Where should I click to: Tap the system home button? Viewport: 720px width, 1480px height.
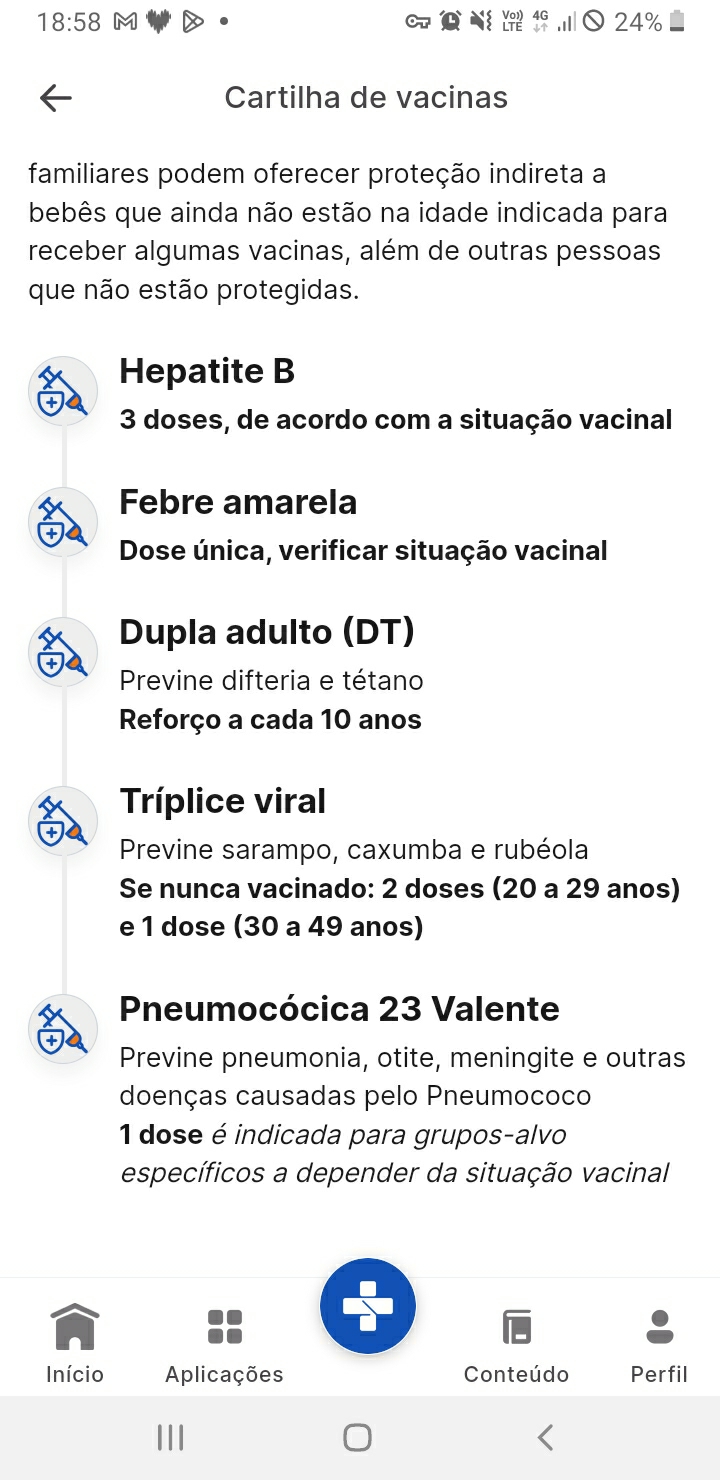tap(357, 1438)
